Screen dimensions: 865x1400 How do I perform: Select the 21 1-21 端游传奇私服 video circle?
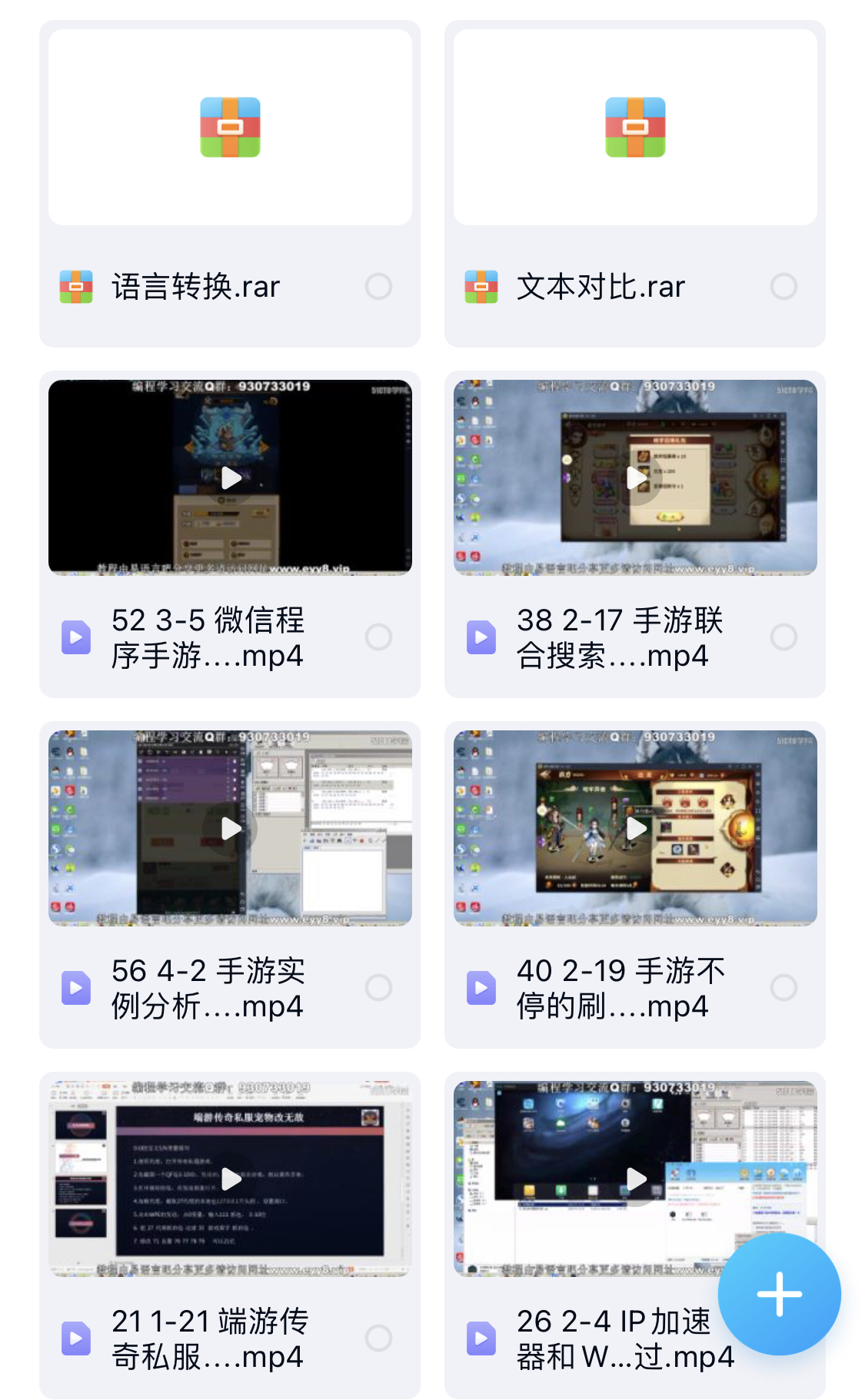[x=378, y=1338]
